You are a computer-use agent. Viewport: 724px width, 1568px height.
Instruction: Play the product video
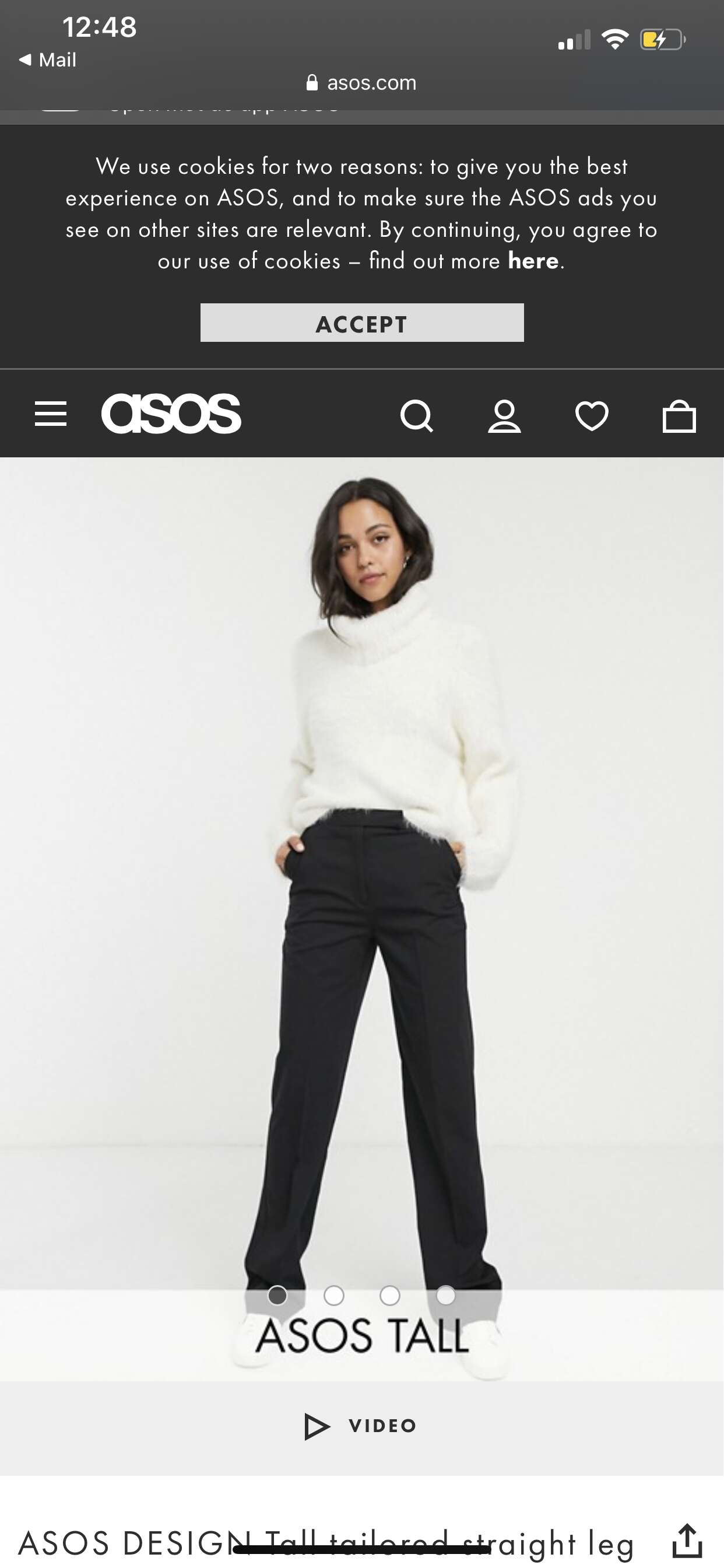coord(361,1426)
